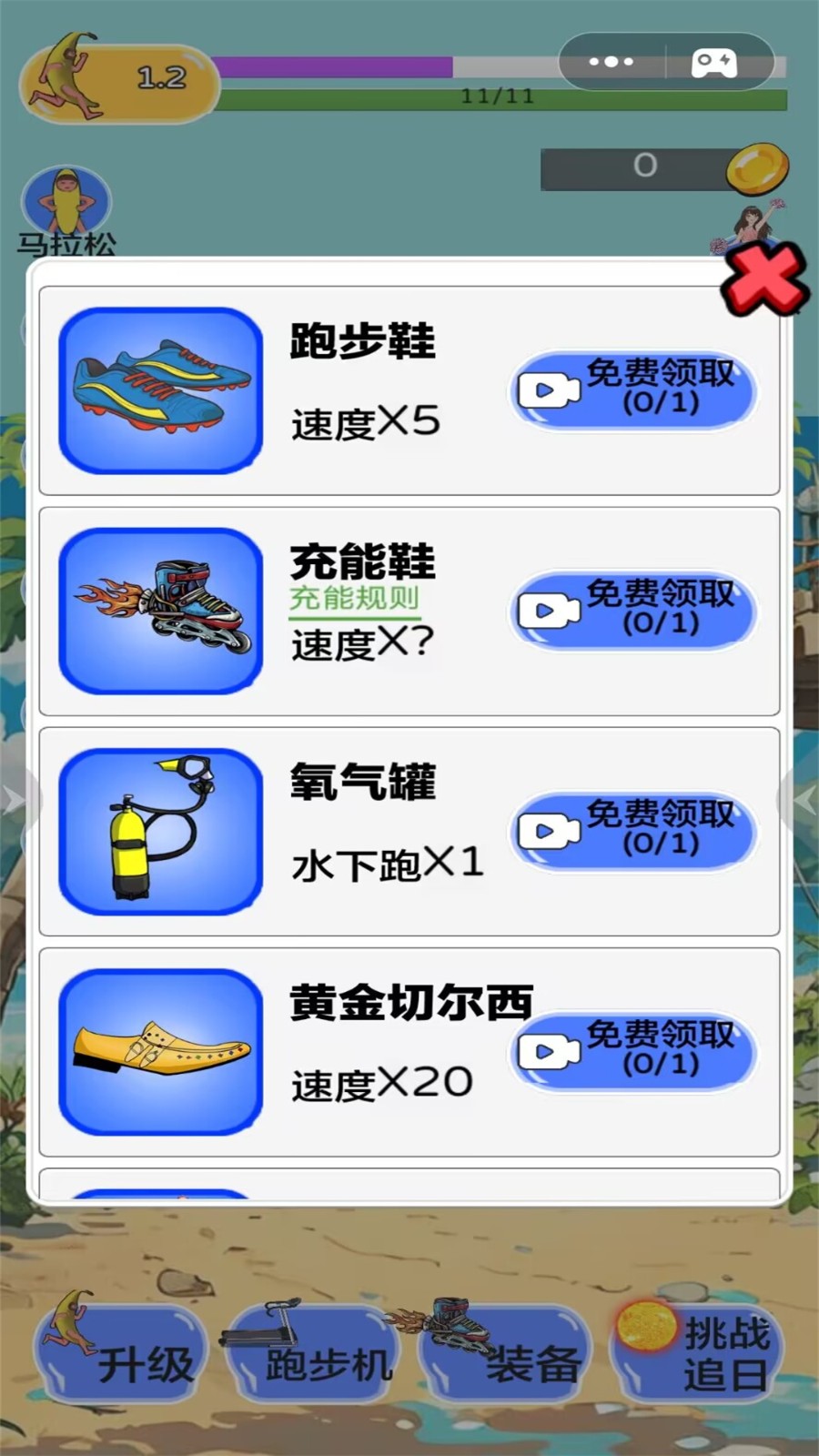
Task: Close the equipment popup with red X
Action: [x=763, y=279]
